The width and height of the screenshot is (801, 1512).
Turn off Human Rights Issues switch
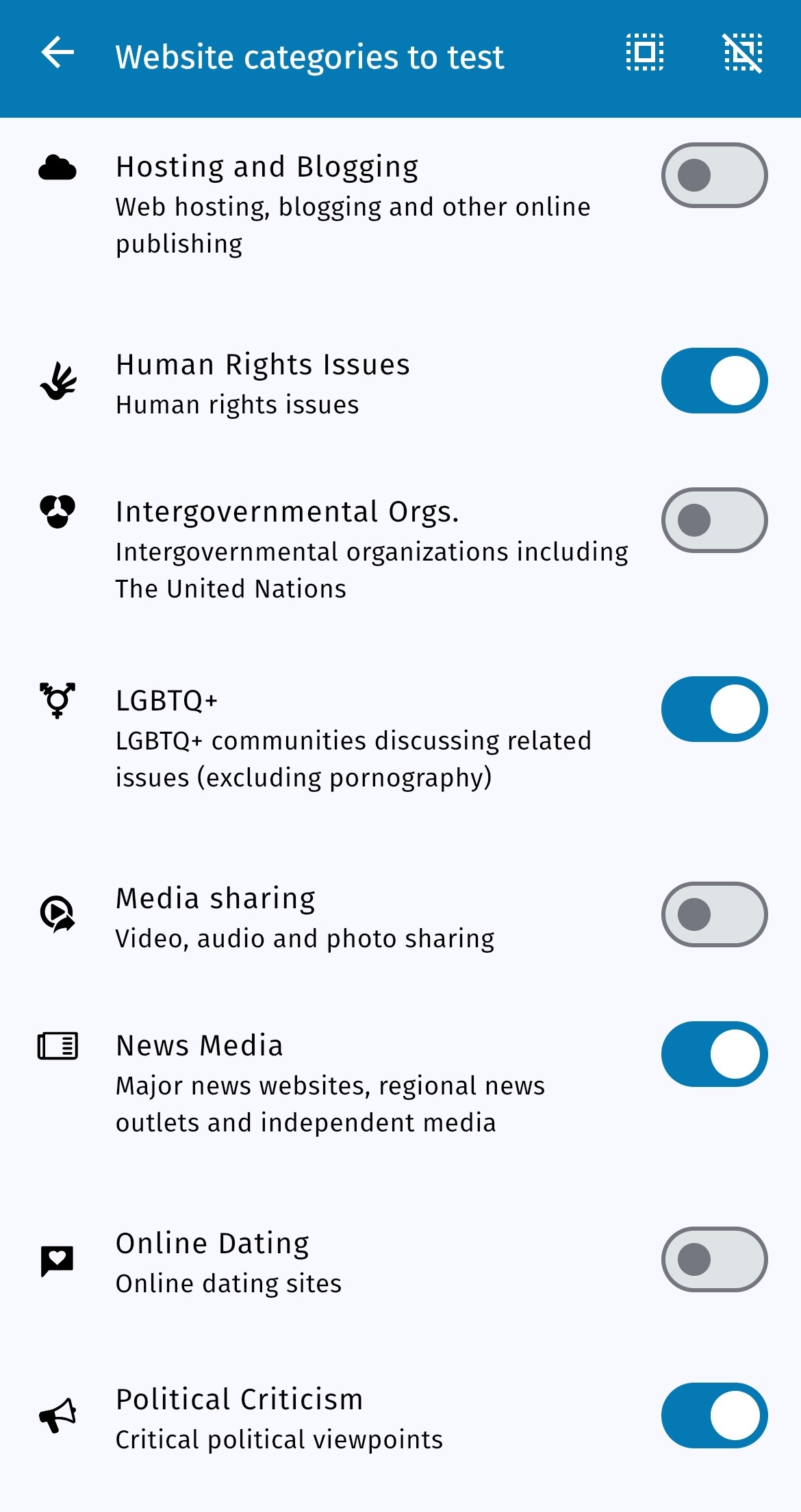pyautogui.click(x=714, y=381)
